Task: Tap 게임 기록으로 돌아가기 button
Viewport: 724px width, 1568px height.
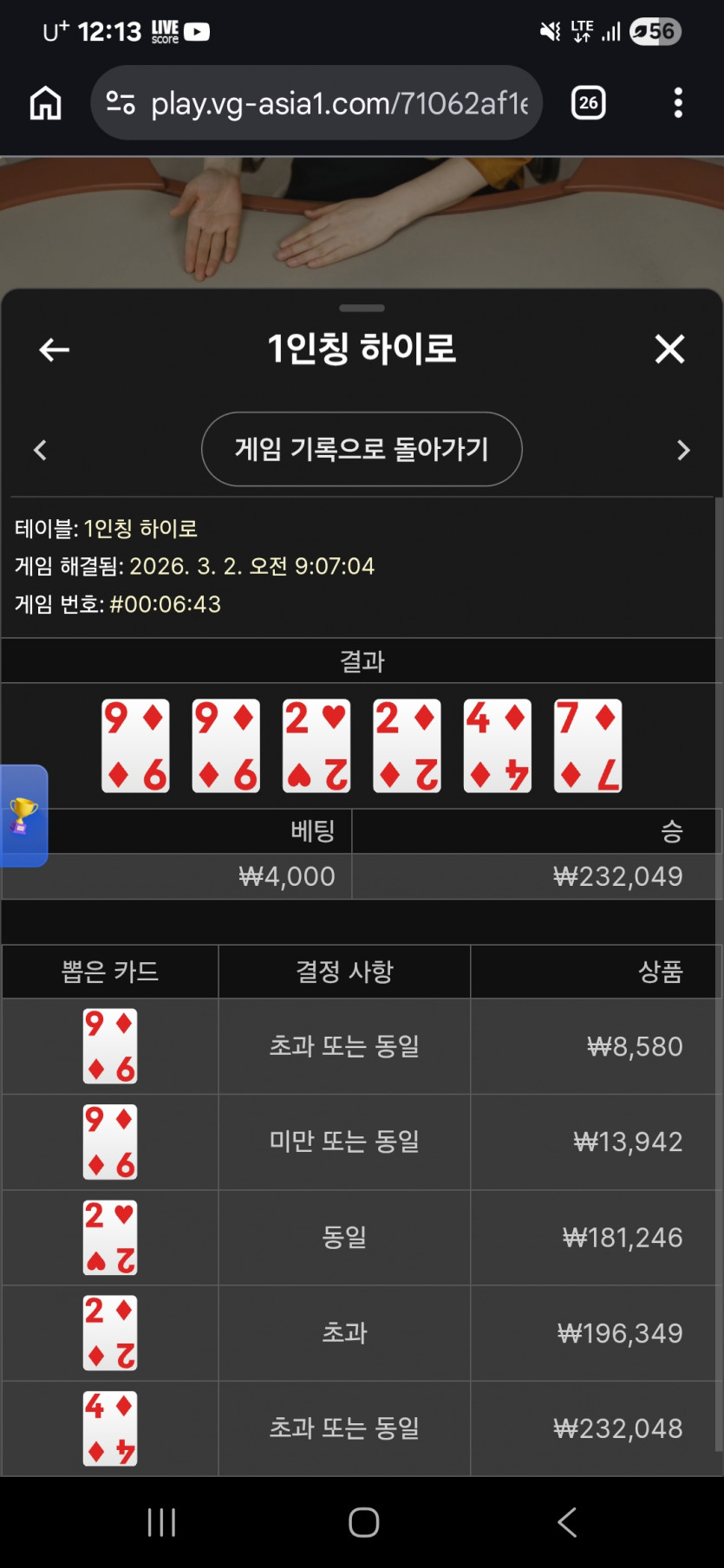Action: 362,449
